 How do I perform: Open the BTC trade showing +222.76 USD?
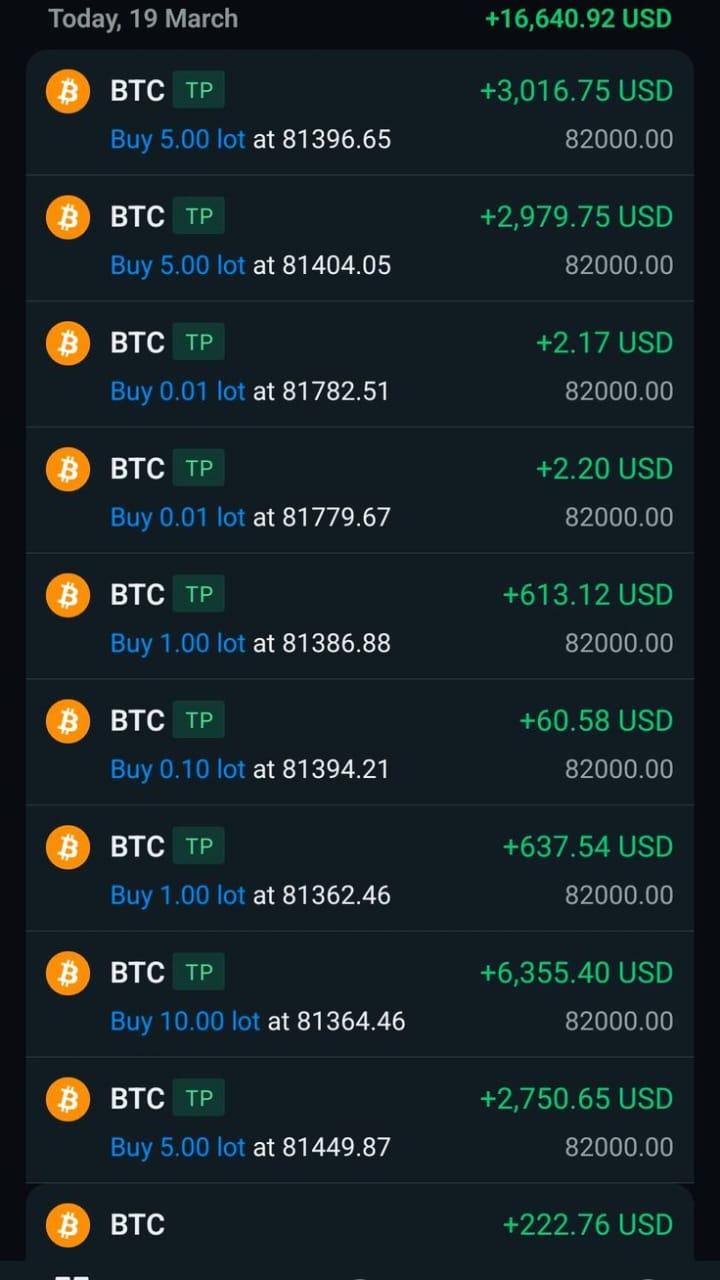tap(360, 1226)
